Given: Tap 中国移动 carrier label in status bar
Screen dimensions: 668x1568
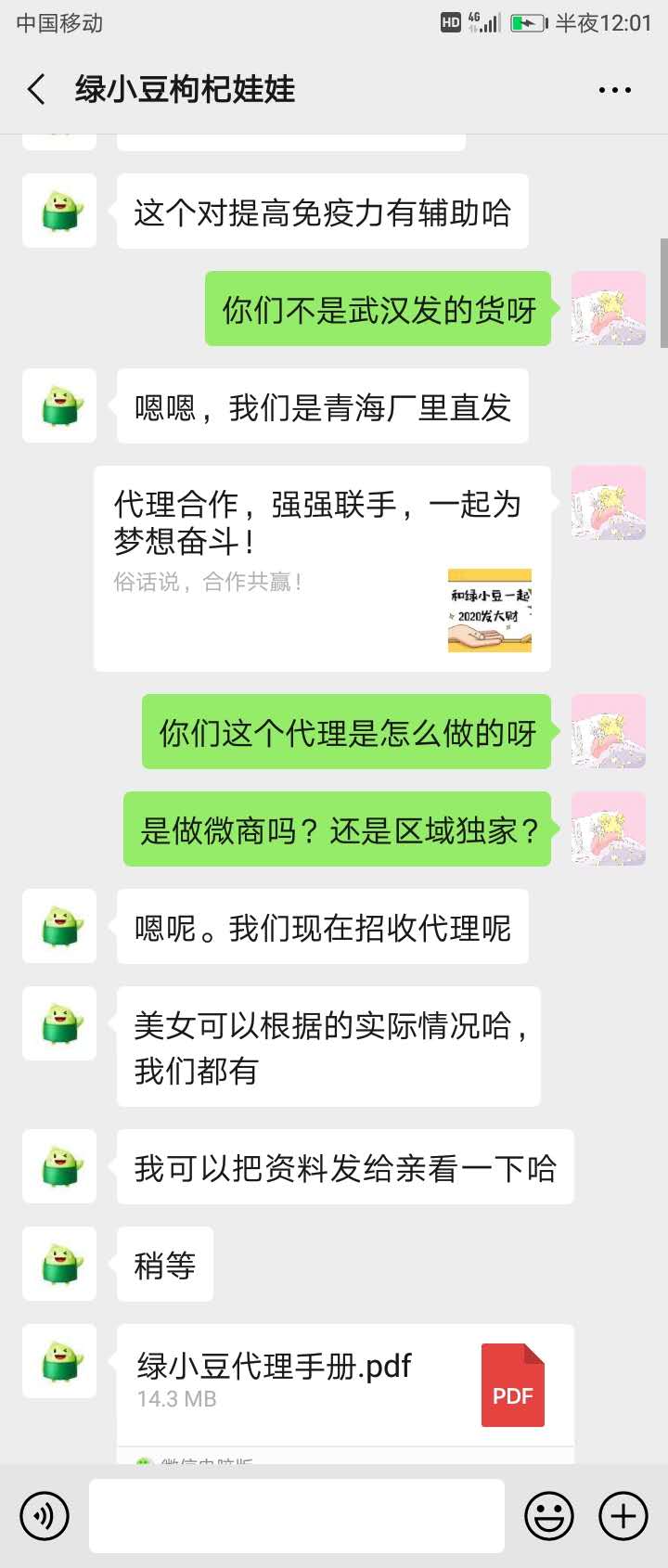Looking at the screenshot, I should pos(58,23).
